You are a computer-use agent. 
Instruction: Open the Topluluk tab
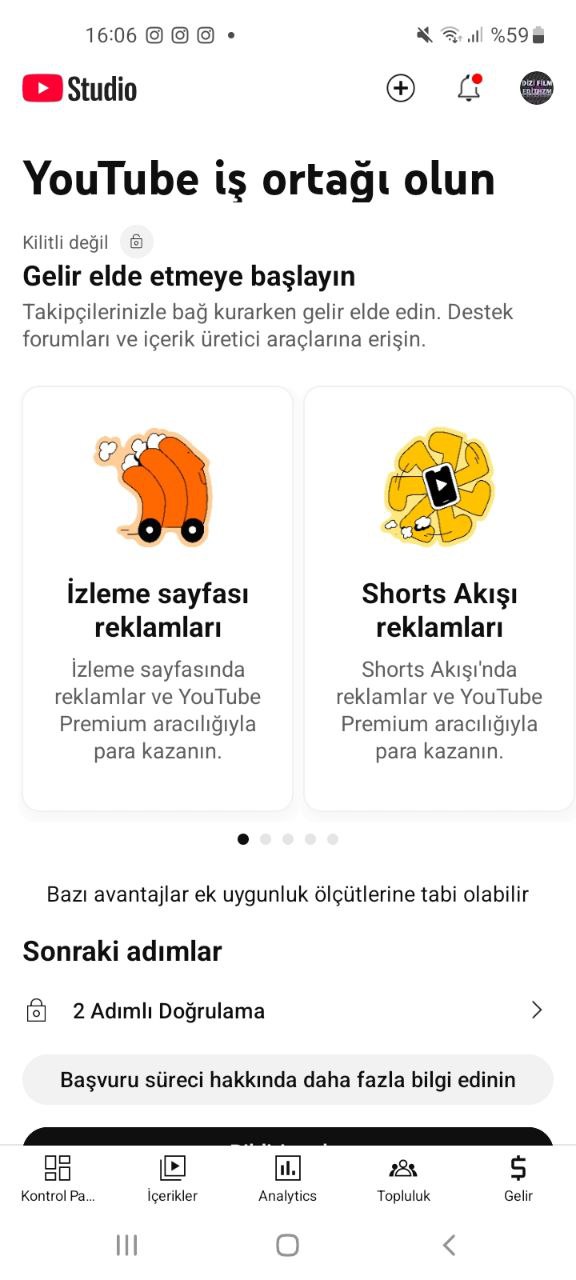pos(403,1179)
